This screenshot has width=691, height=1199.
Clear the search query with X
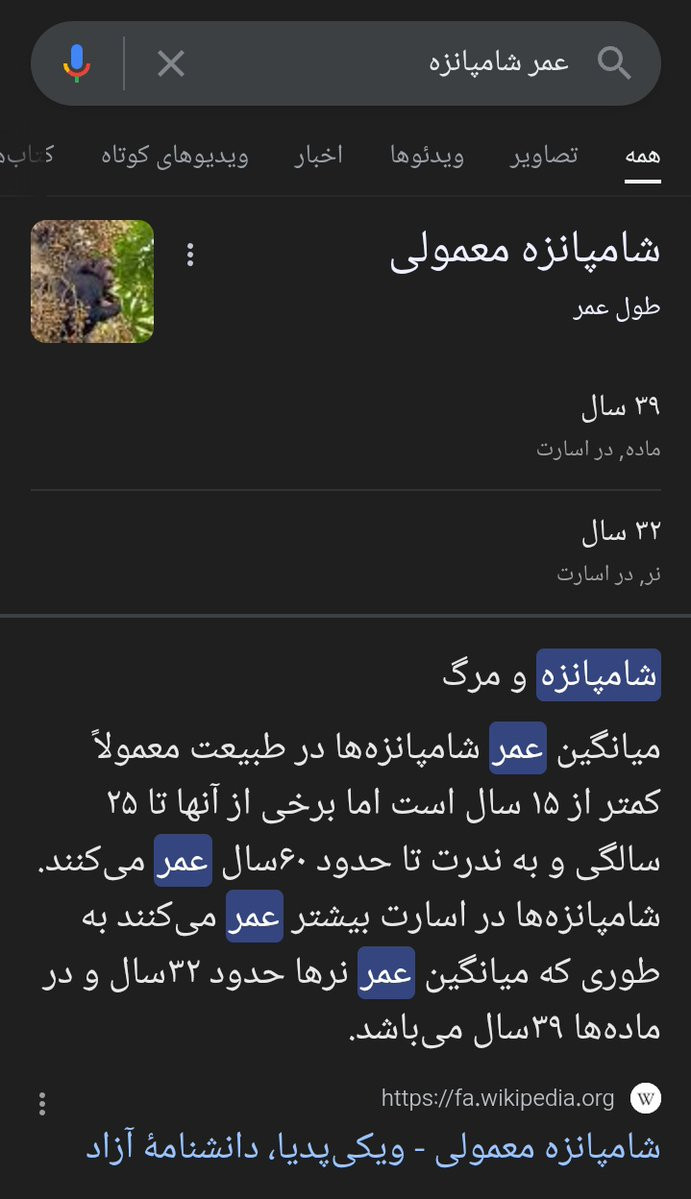[x=170, y=63]
